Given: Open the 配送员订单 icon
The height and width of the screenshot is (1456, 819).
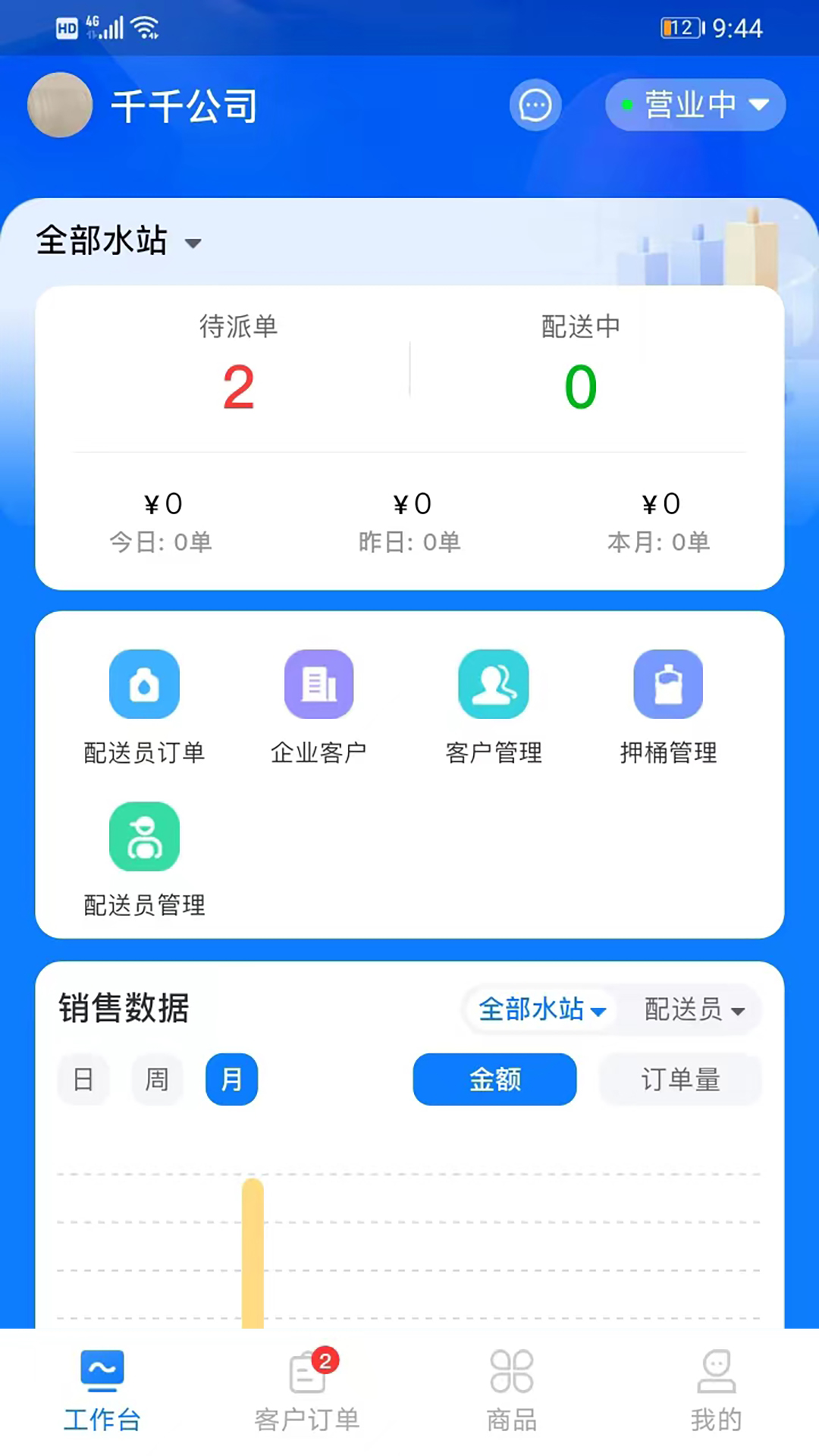Looking at the screenshot, I should click(x=144, y=705).
